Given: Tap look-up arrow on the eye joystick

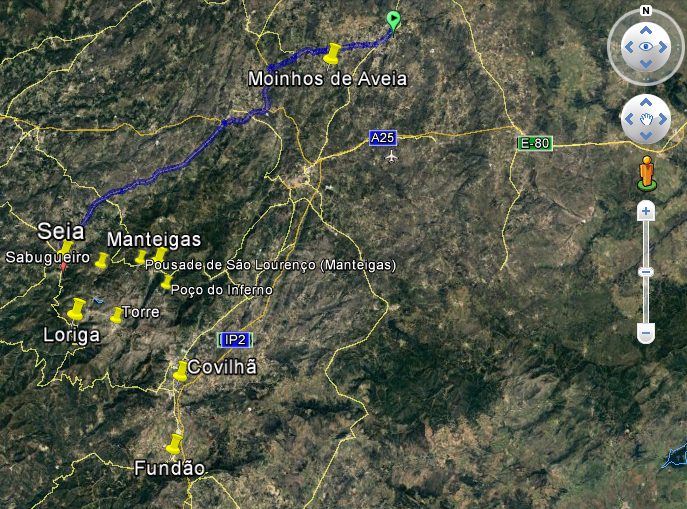Looking at the screenshot, I should point(646,29).
